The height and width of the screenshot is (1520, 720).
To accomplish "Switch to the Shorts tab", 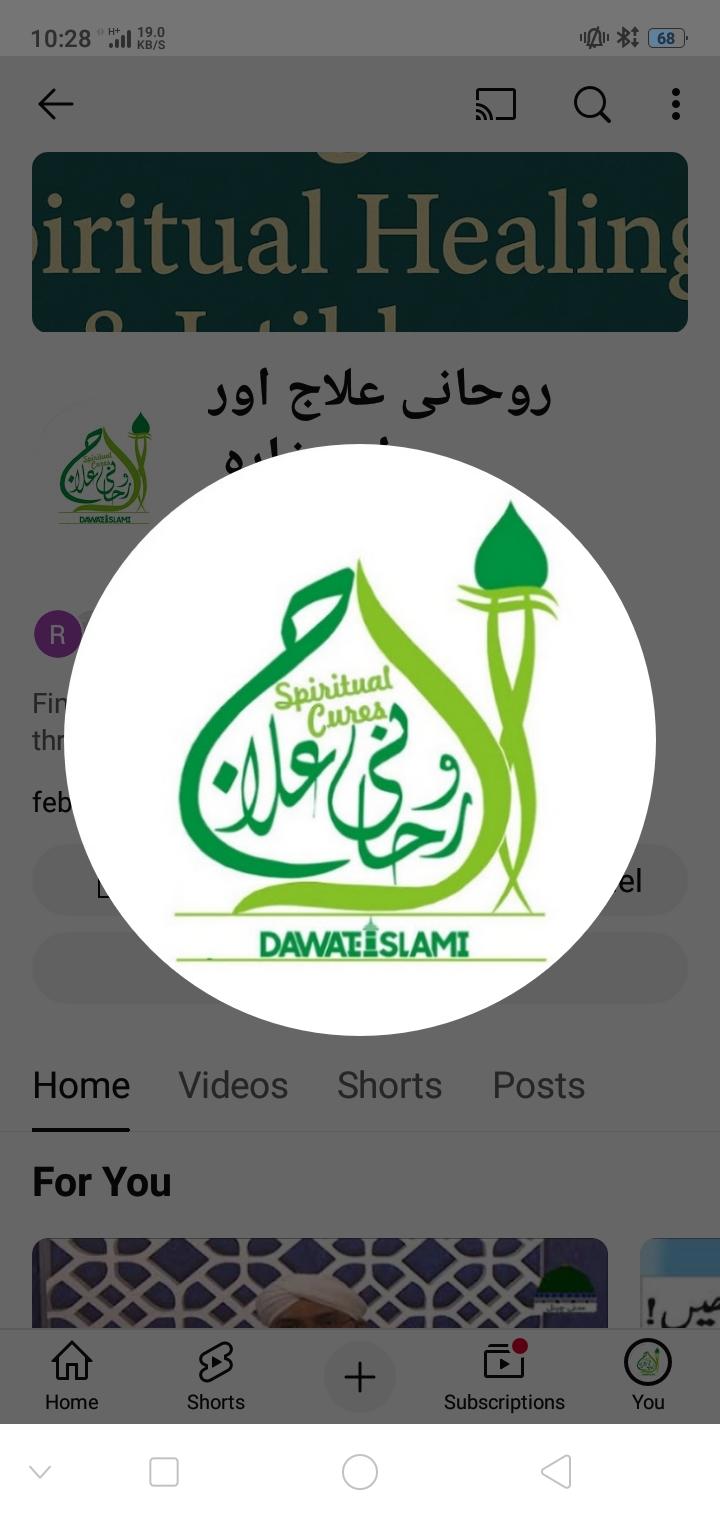I will point(389,1085).
